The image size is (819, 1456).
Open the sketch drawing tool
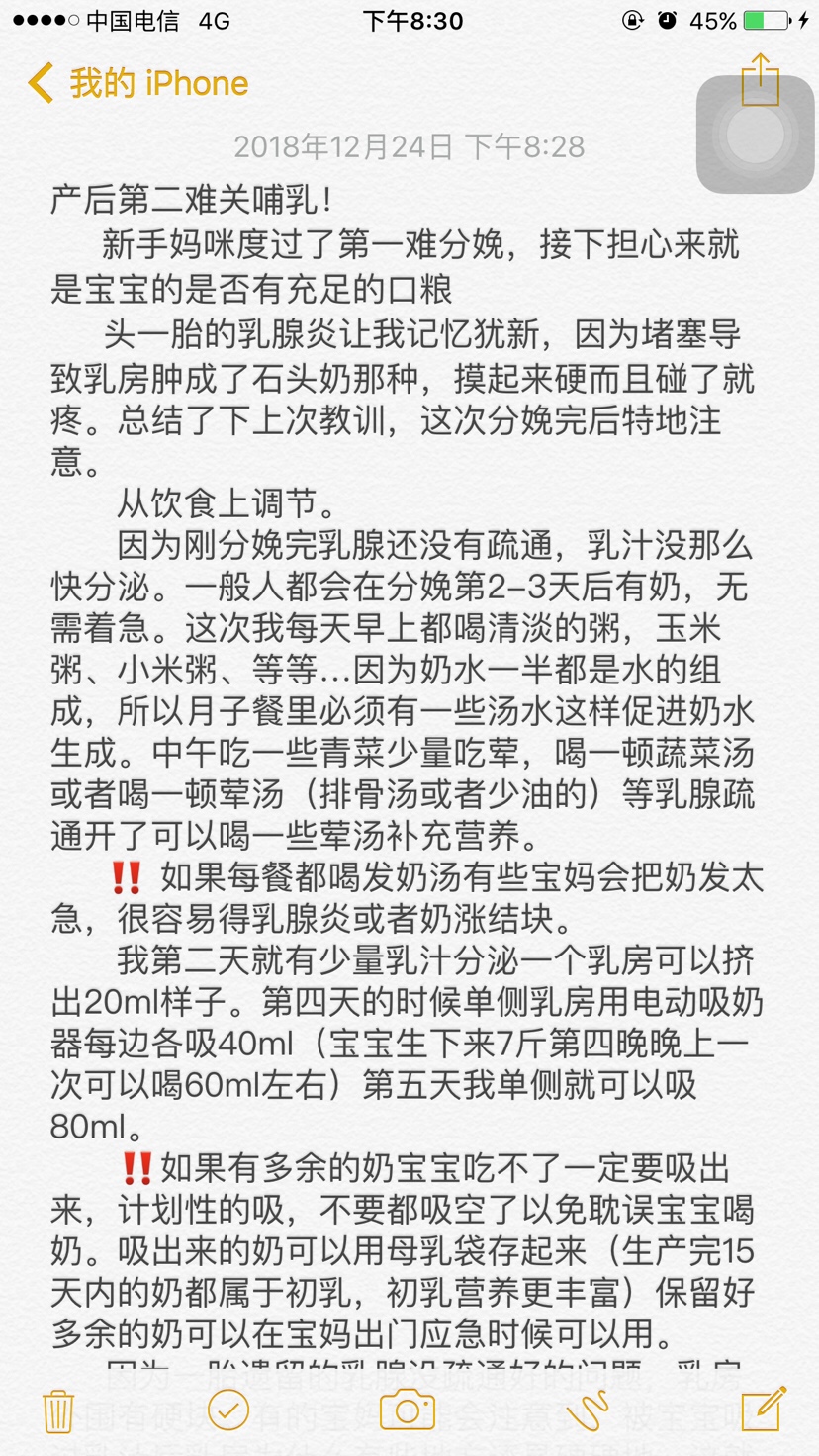(588, 1410)
